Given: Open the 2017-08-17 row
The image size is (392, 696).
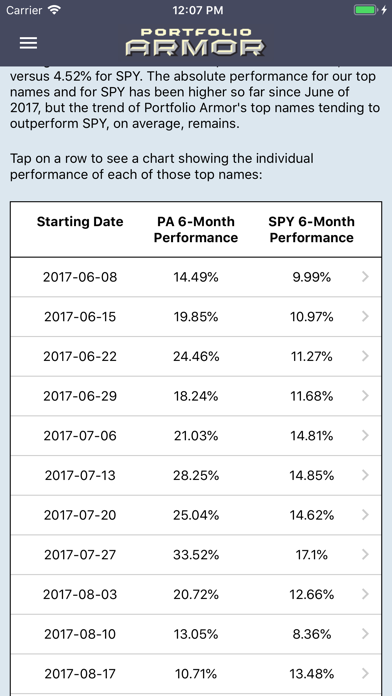Looking at the screenshot, I should [196, 674].
